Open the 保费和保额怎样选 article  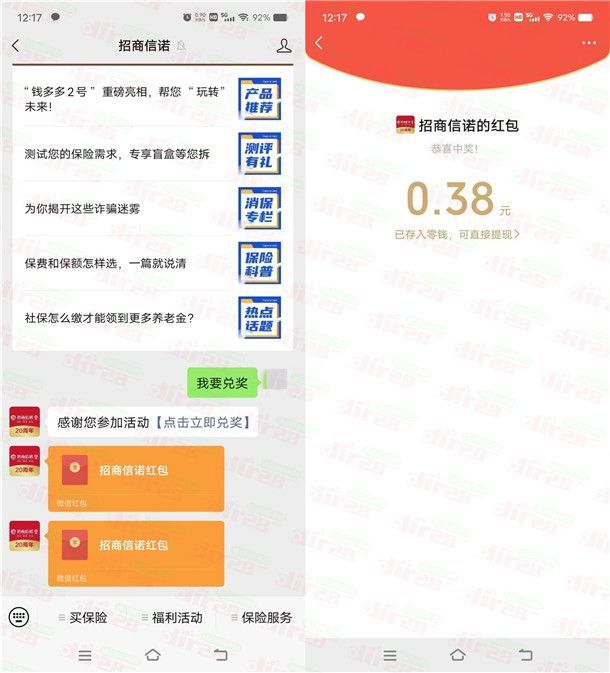(152, 263)
